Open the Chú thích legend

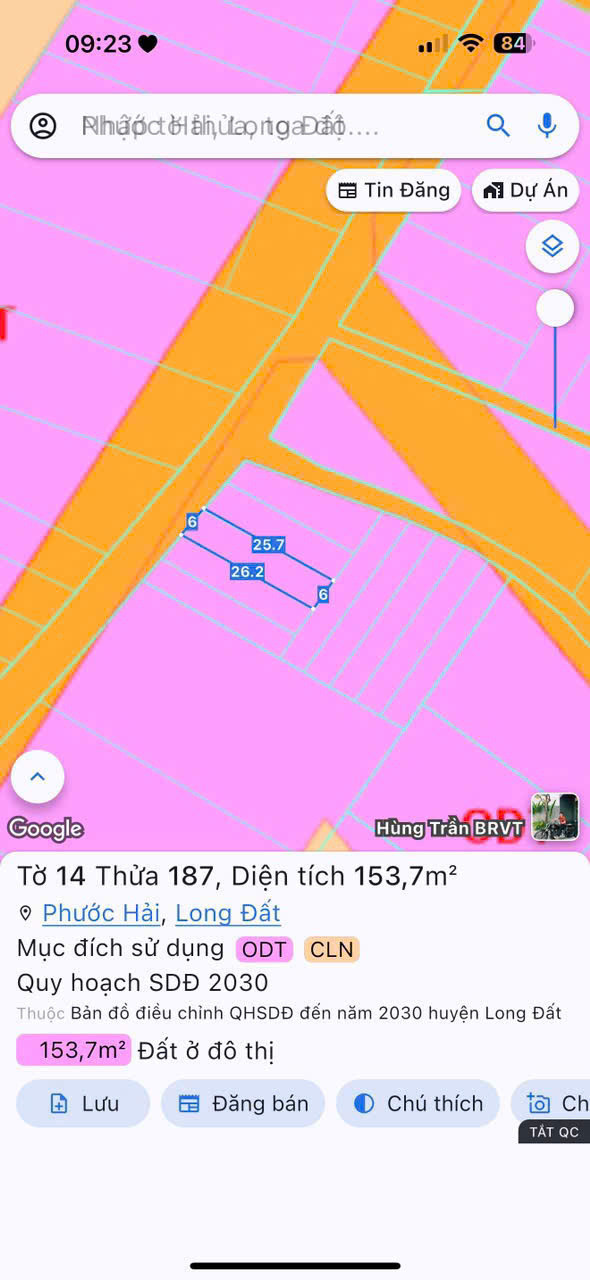point(418,1103)
